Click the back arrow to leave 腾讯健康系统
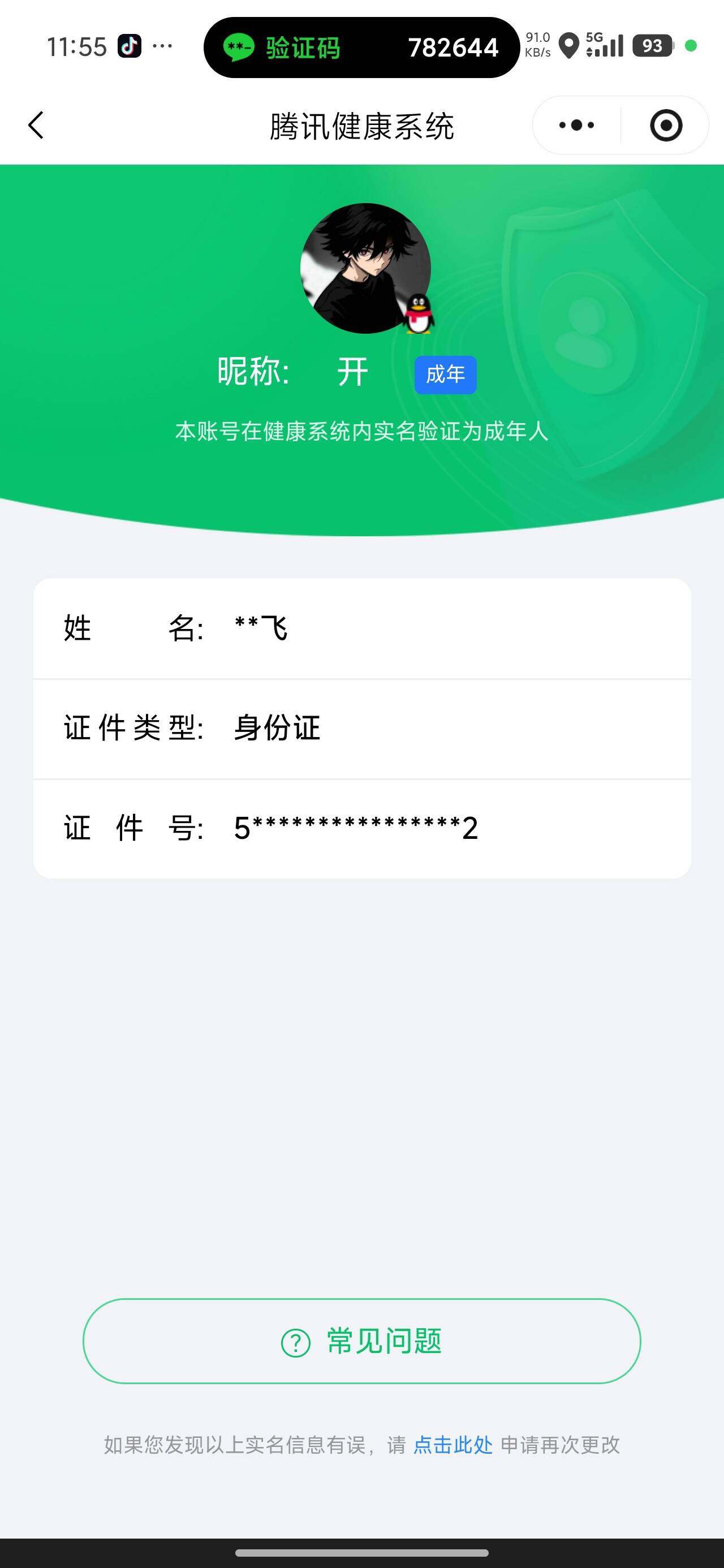 pos(36,126)
